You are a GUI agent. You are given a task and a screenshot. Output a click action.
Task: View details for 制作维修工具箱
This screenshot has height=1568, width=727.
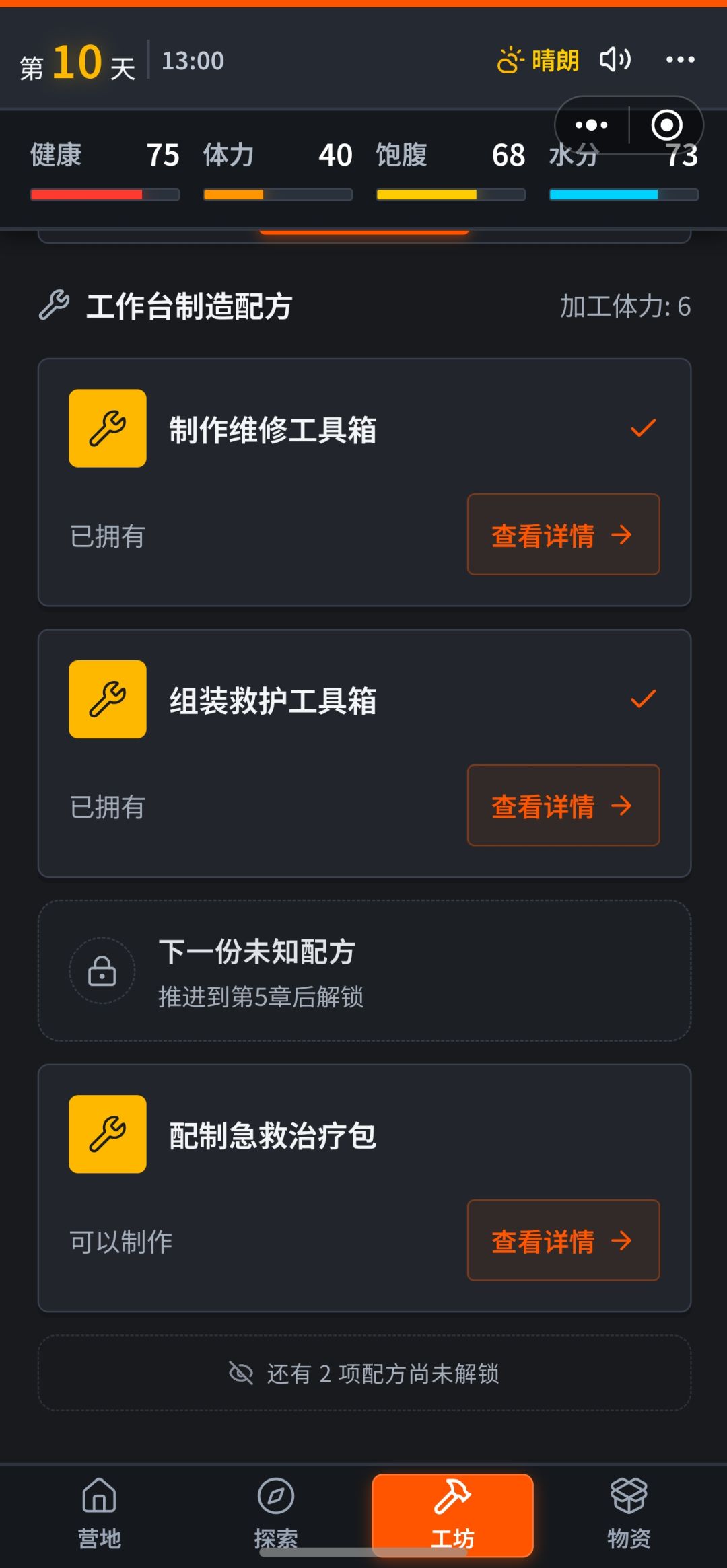tap(563, 534)
